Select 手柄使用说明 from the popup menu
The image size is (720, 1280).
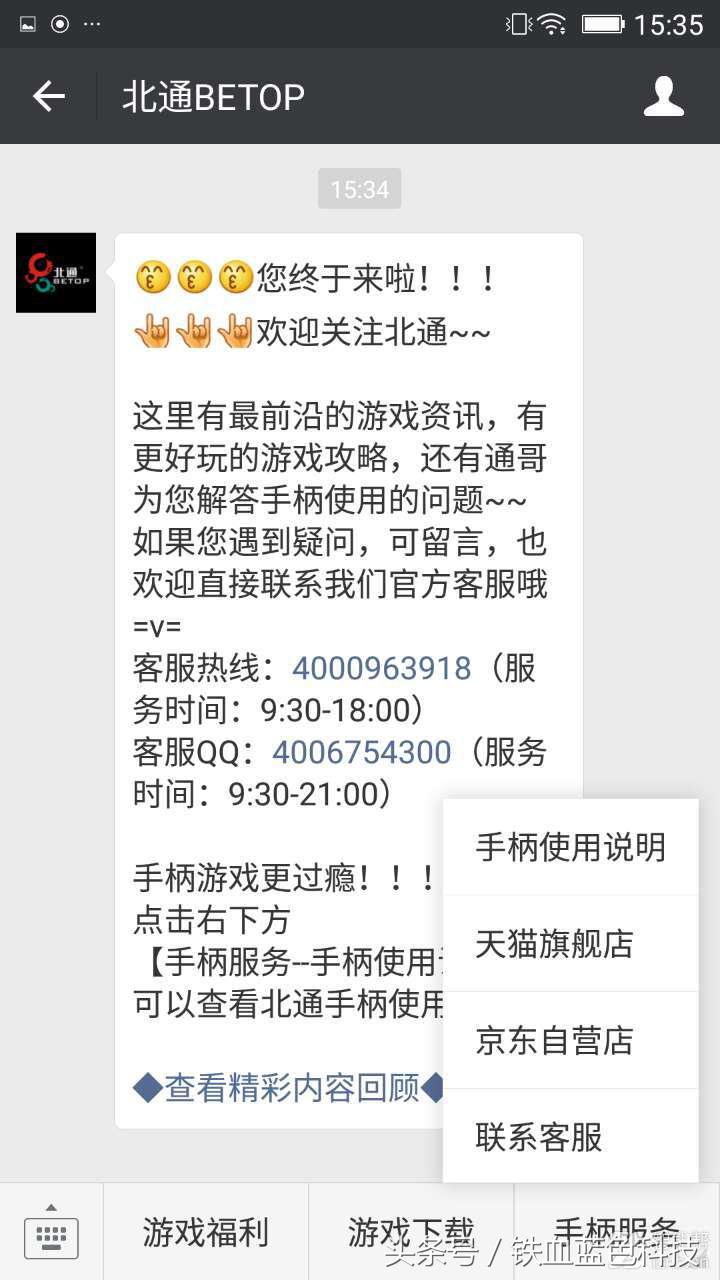[570, 847]
